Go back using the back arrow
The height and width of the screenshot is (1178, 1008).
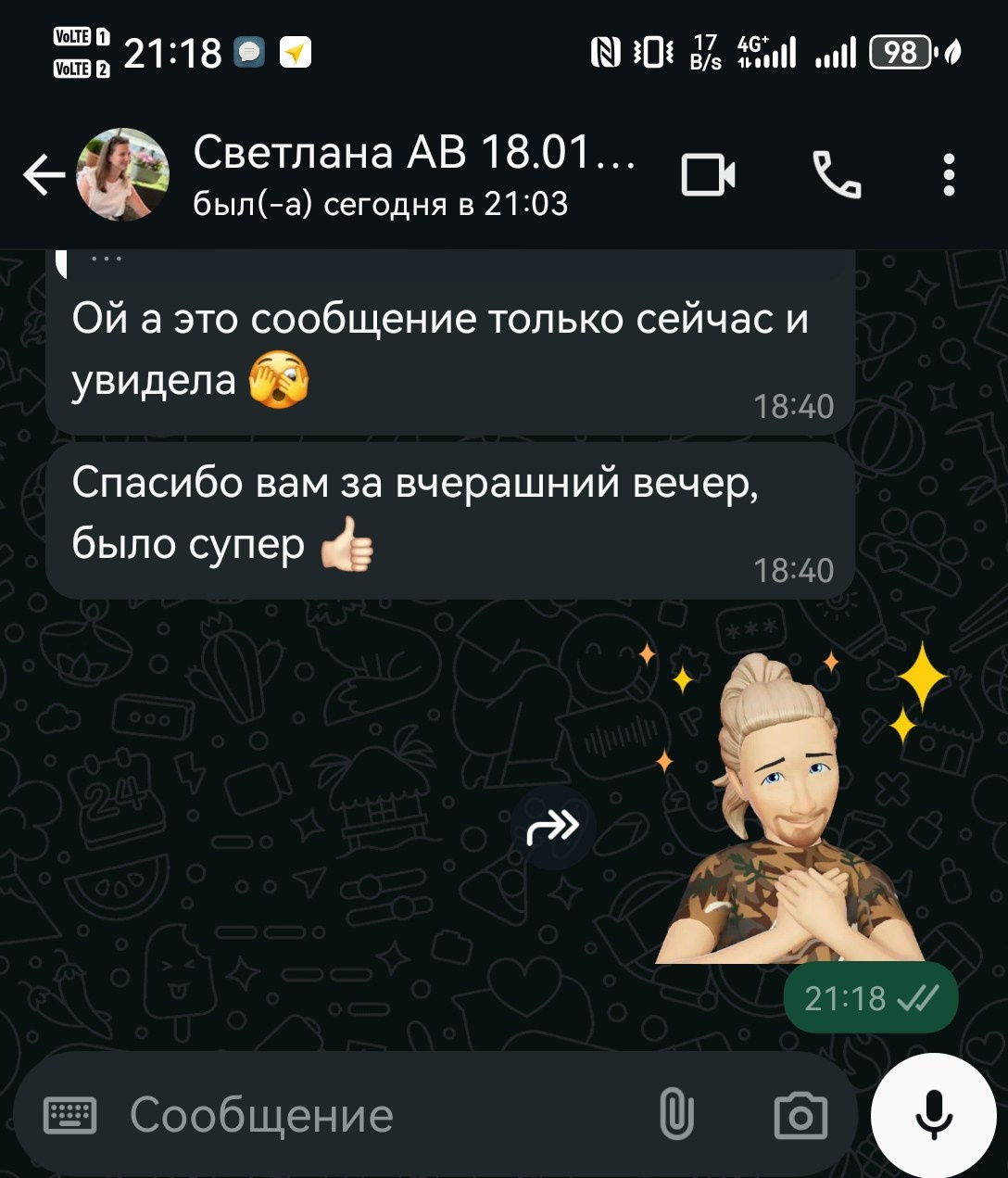coord(41,175)
